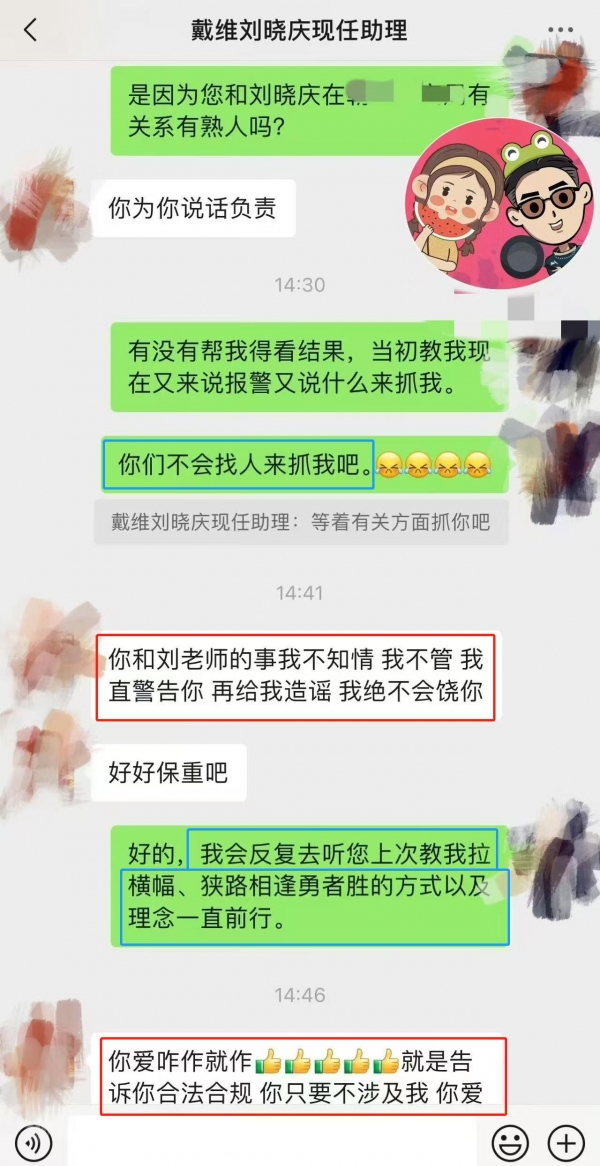Image resolution: width=600 pixels, height=1166 pixels.
Task: Open the chat info overflow menu
Action: pyautogui.click(x=561, y=30)
